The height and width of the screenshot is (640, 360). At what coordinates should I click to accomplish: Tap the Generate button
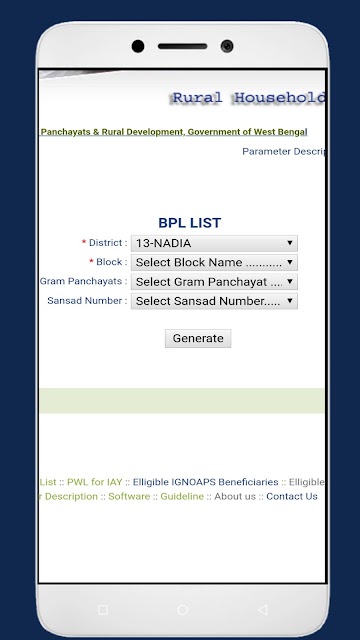pos(198,338)
